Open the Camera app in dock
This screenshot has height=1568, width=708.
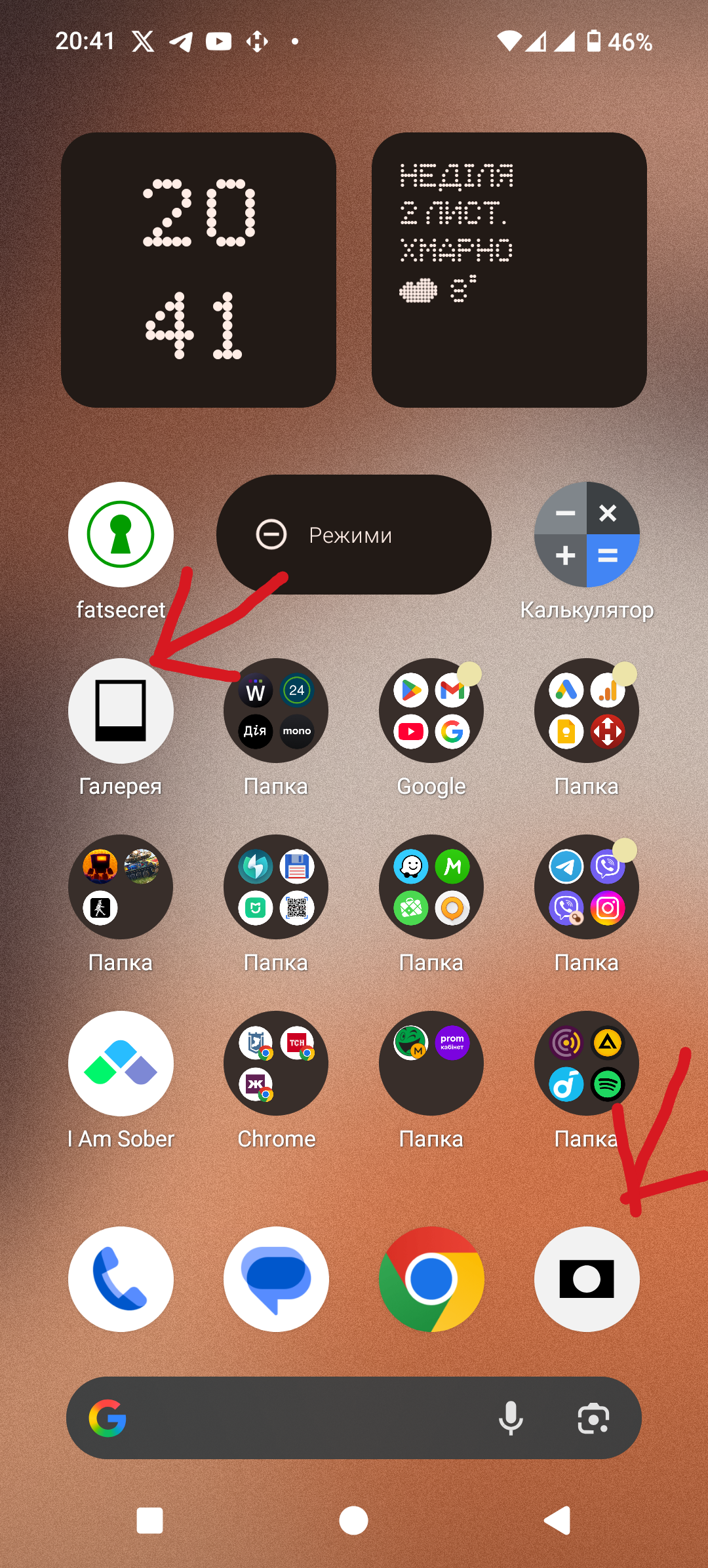(587, 1279)
